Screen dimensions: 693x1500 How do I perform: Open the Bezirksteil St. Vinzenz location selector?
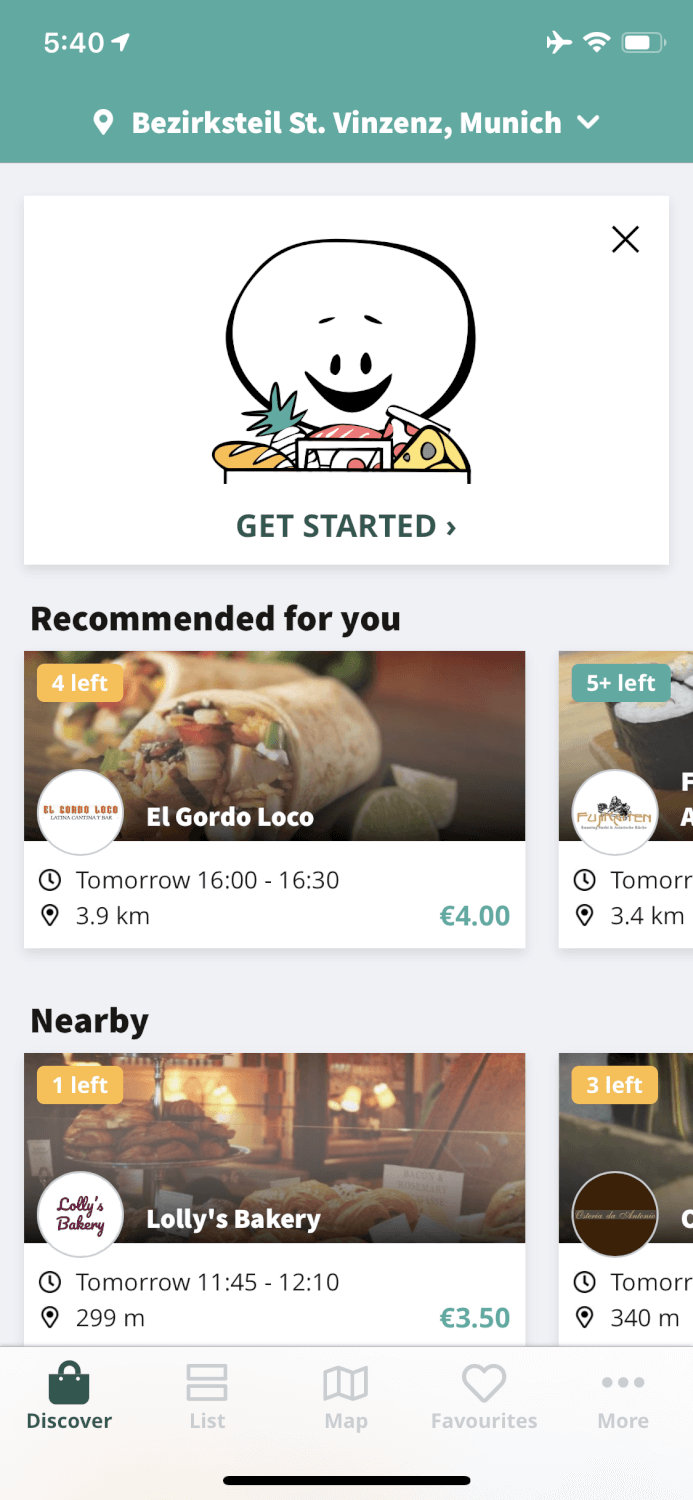pos(346,123)
